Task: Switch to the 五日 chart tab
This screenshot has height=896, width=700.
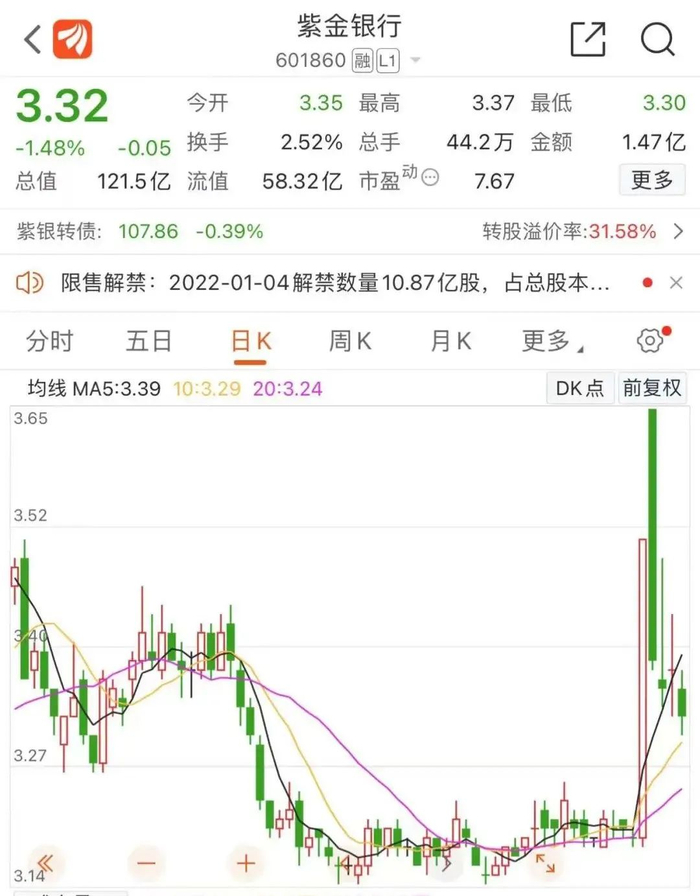Action: click(x=149, y=341)
